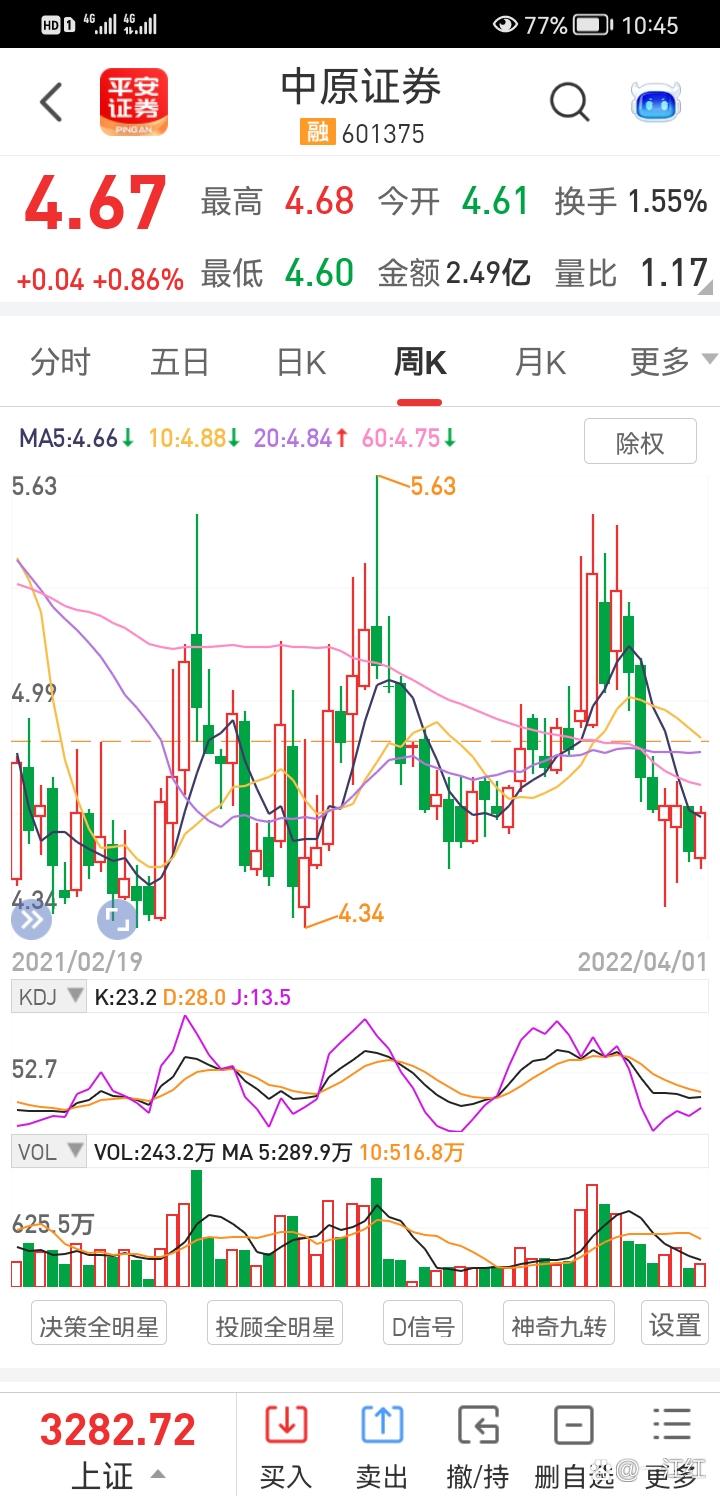Tap the 平安证券 logo
Screen dimensions: 720x1496
pyautogui.click(x=135, y=102)
